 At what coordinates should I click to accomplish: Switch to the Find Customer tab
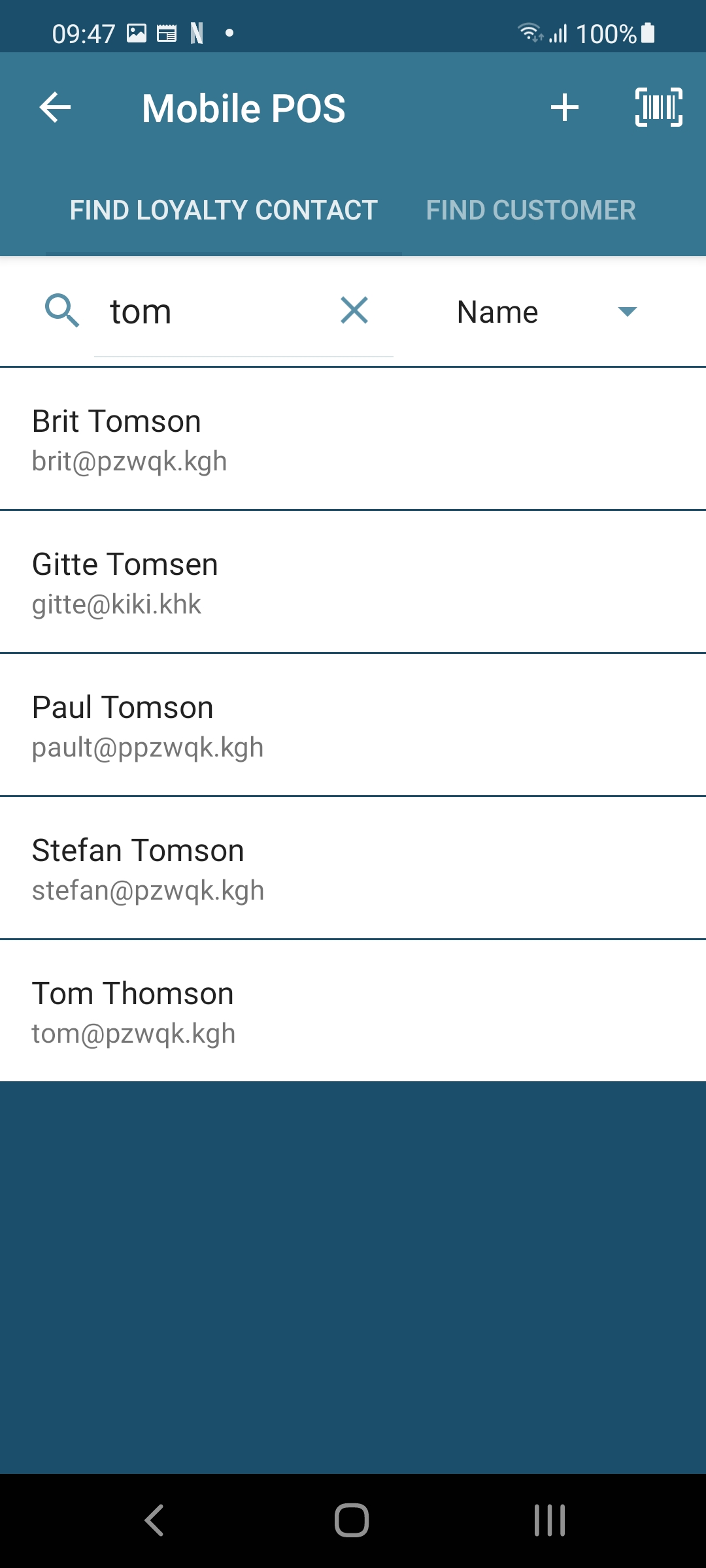click(531, 210)
